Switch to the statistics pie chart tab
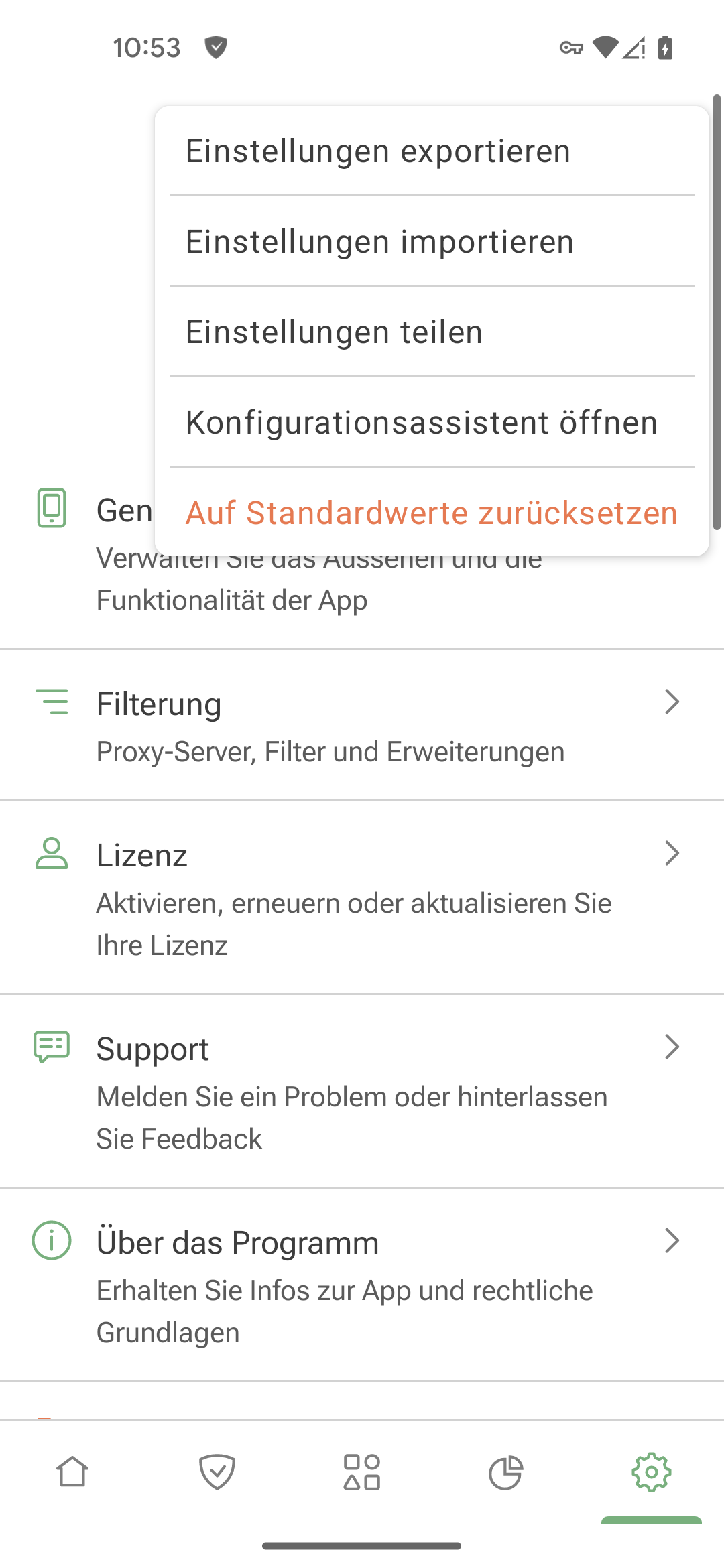 pyautogui.click(x=506, y=1472)
